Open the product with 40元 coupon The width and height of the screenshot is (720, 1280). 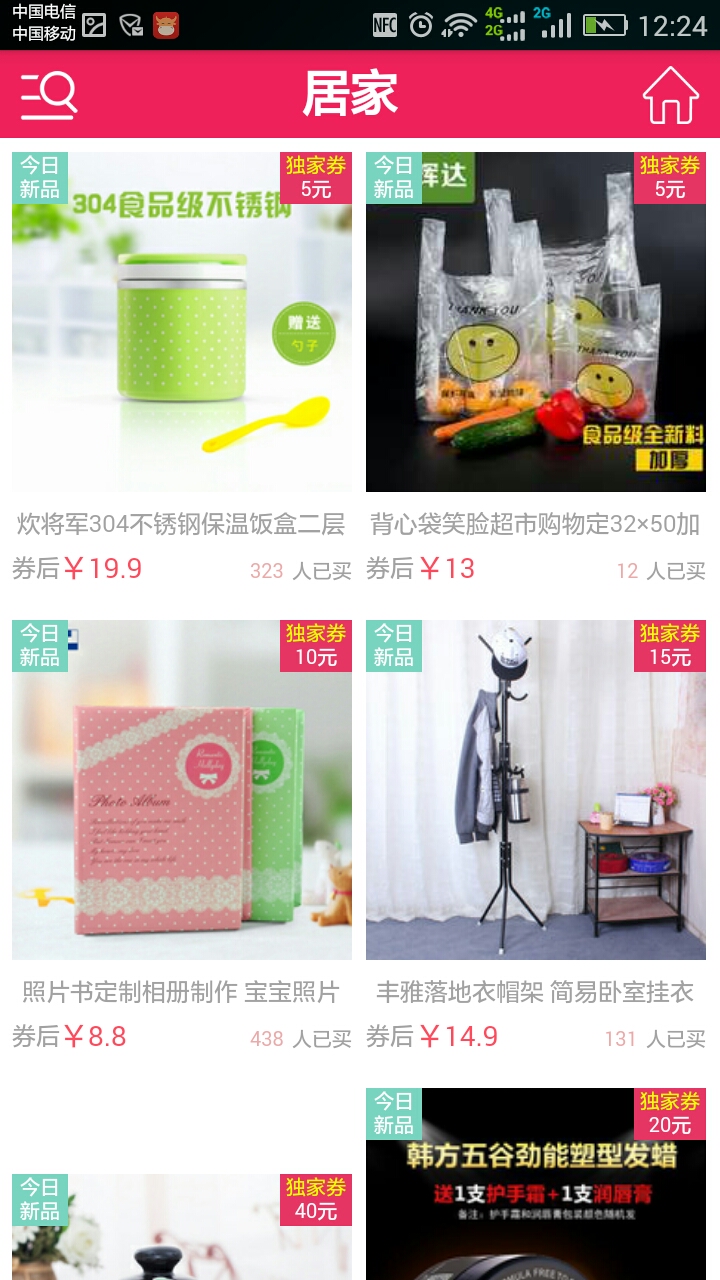point(182,1228)
